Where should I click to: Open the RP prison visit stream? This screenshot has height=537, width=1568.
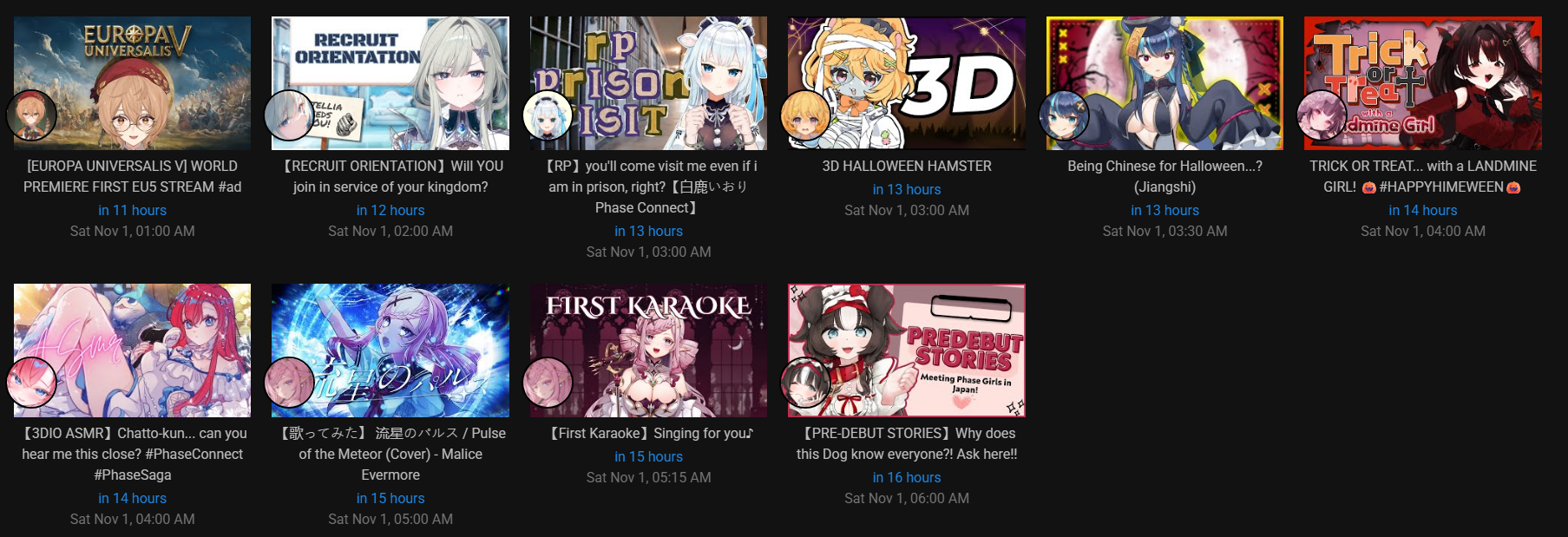point(648,83)
